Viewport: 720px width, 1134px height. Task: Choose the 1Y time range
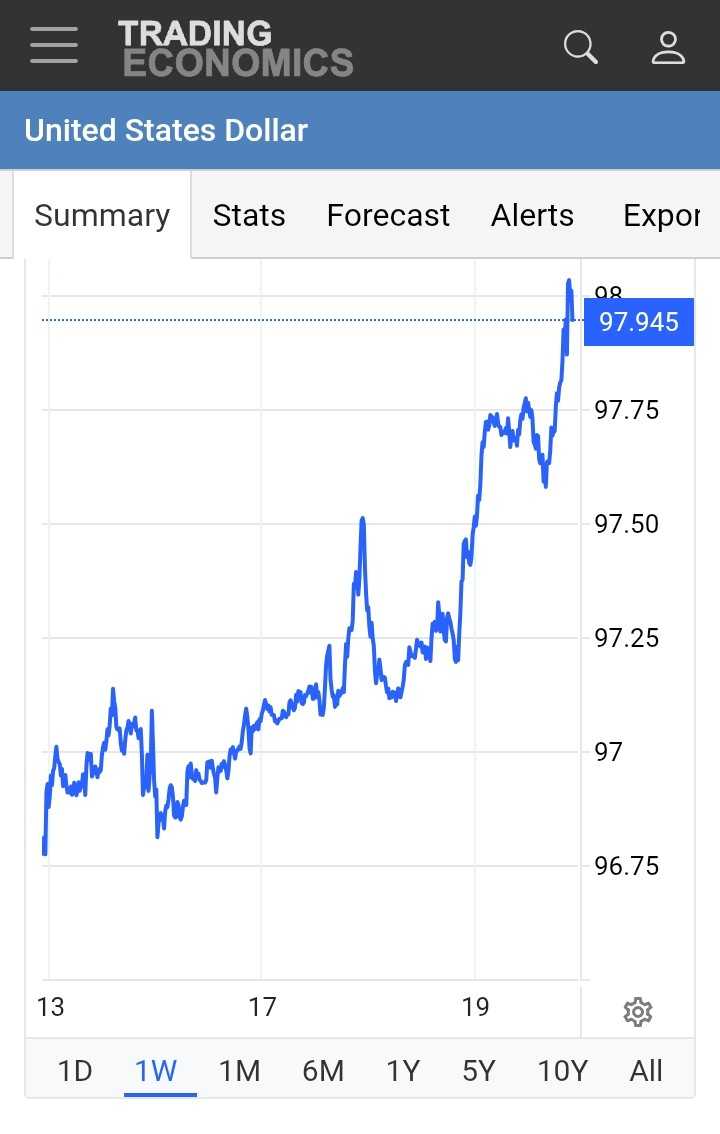[x=403, y=1071]
